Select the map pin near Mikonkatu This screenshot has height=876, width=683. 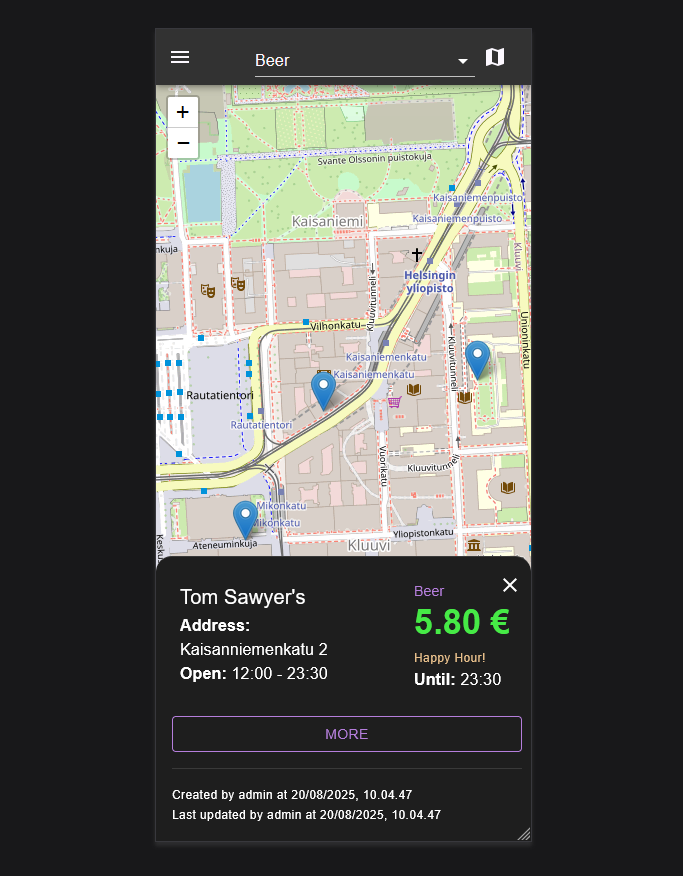coord(245,519)
